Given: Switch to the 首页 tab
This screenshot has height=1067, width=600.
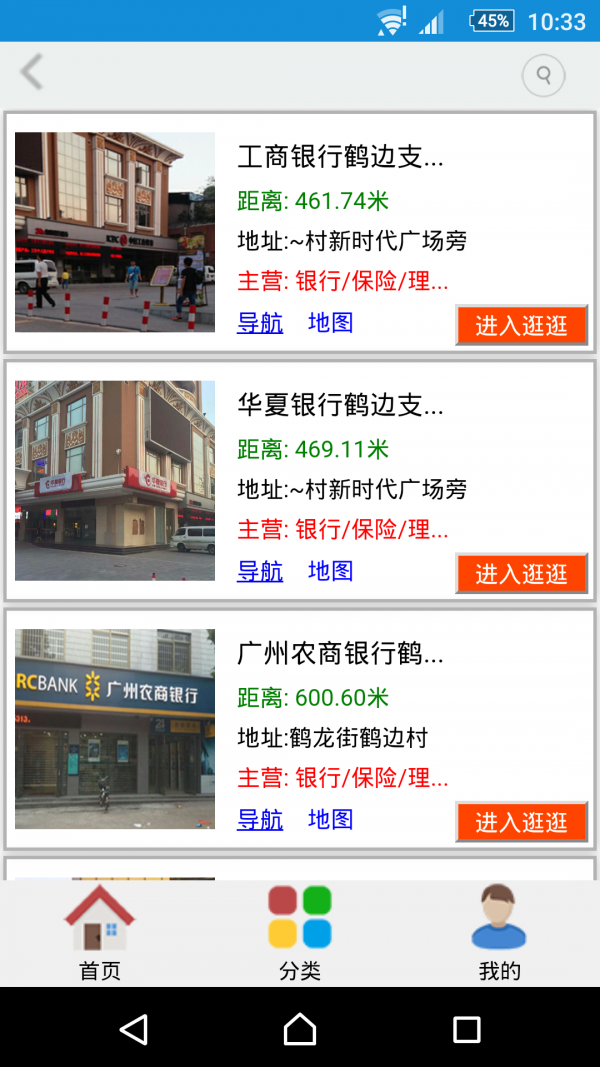Looking at the screenshot, I should pyautogui.click(x=100, y=932).
